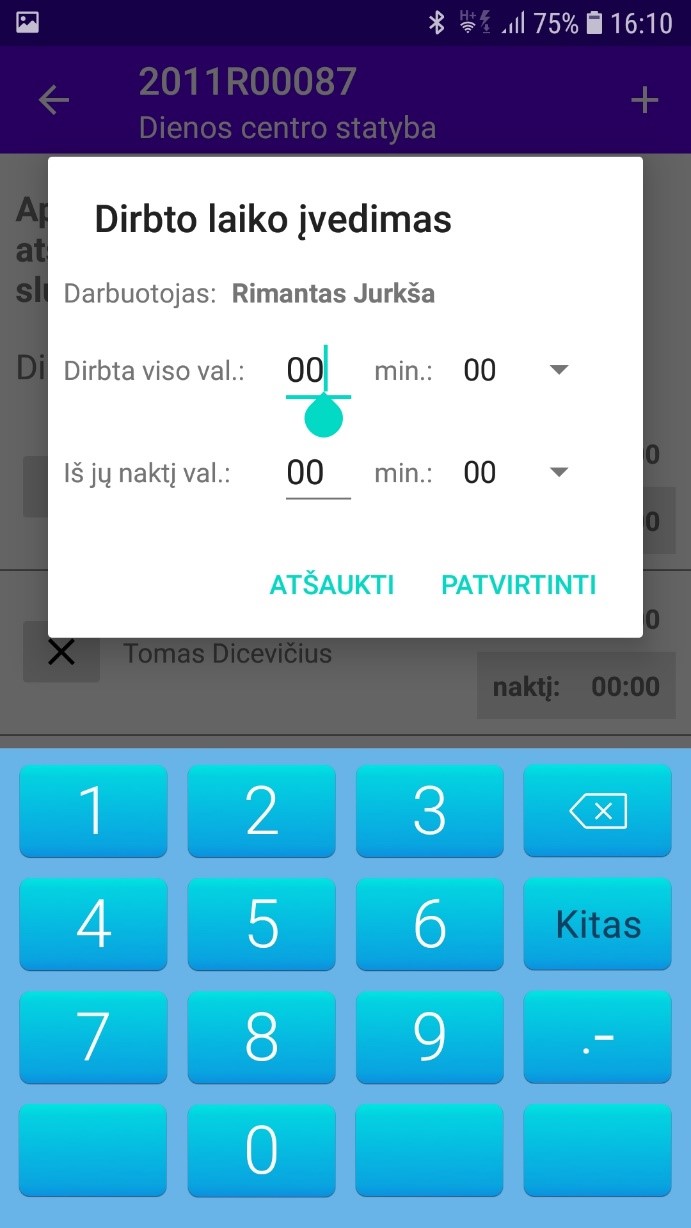
Task: Tap the backspace key on keypad
Action: point(598,811)
